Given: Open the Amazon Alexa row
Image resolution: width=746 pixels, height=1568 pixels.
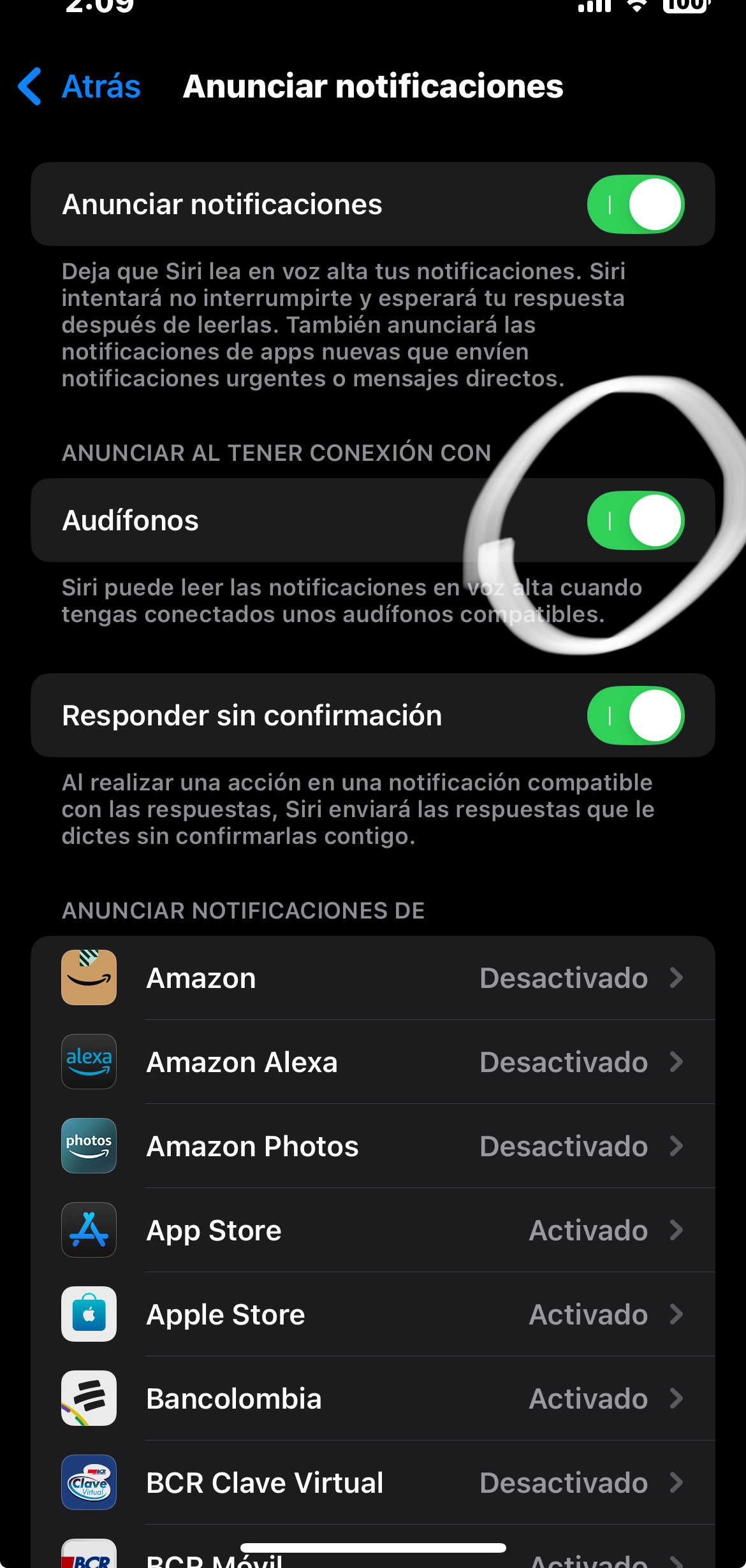Looking at the screenshot, I should (372, 1063).
